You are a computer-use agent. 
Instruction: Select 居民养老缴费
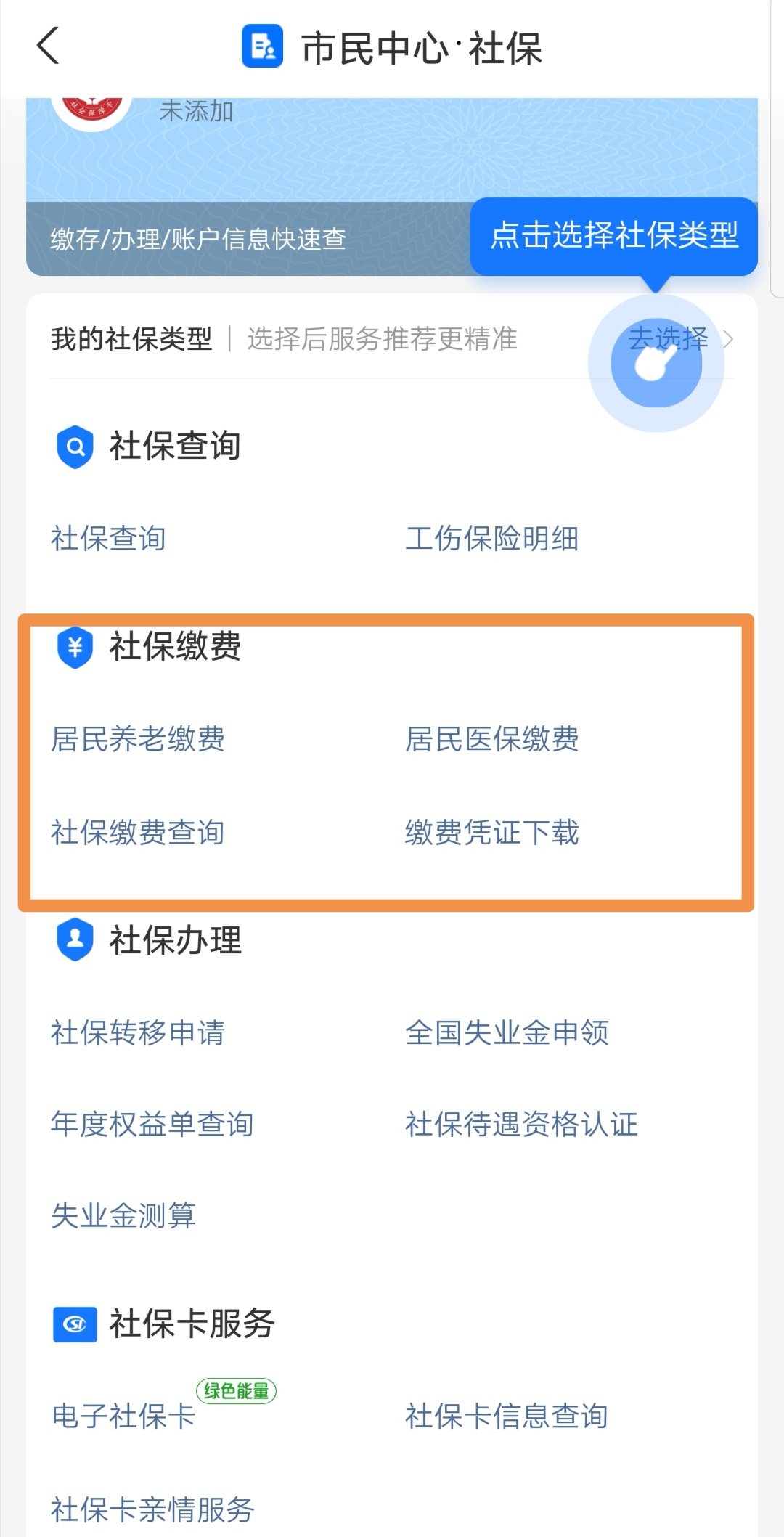click(138, 739)
